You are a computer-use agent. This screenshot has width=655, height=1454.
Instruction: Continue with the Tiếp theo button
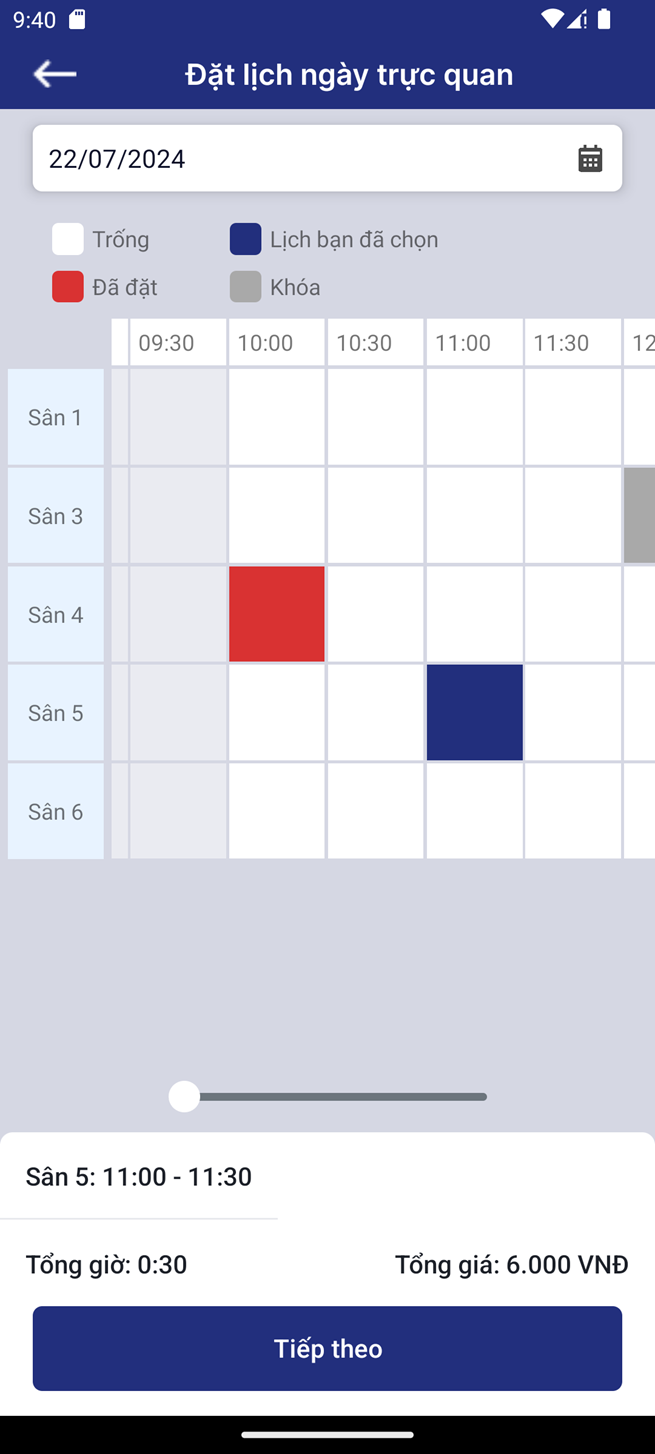[x=327, y=1348]
